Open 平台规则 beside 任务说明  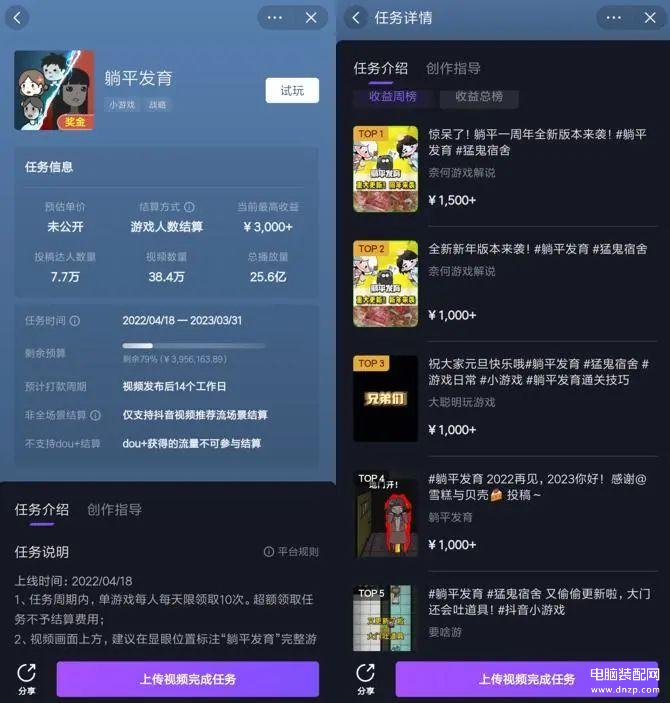[291, 552]
